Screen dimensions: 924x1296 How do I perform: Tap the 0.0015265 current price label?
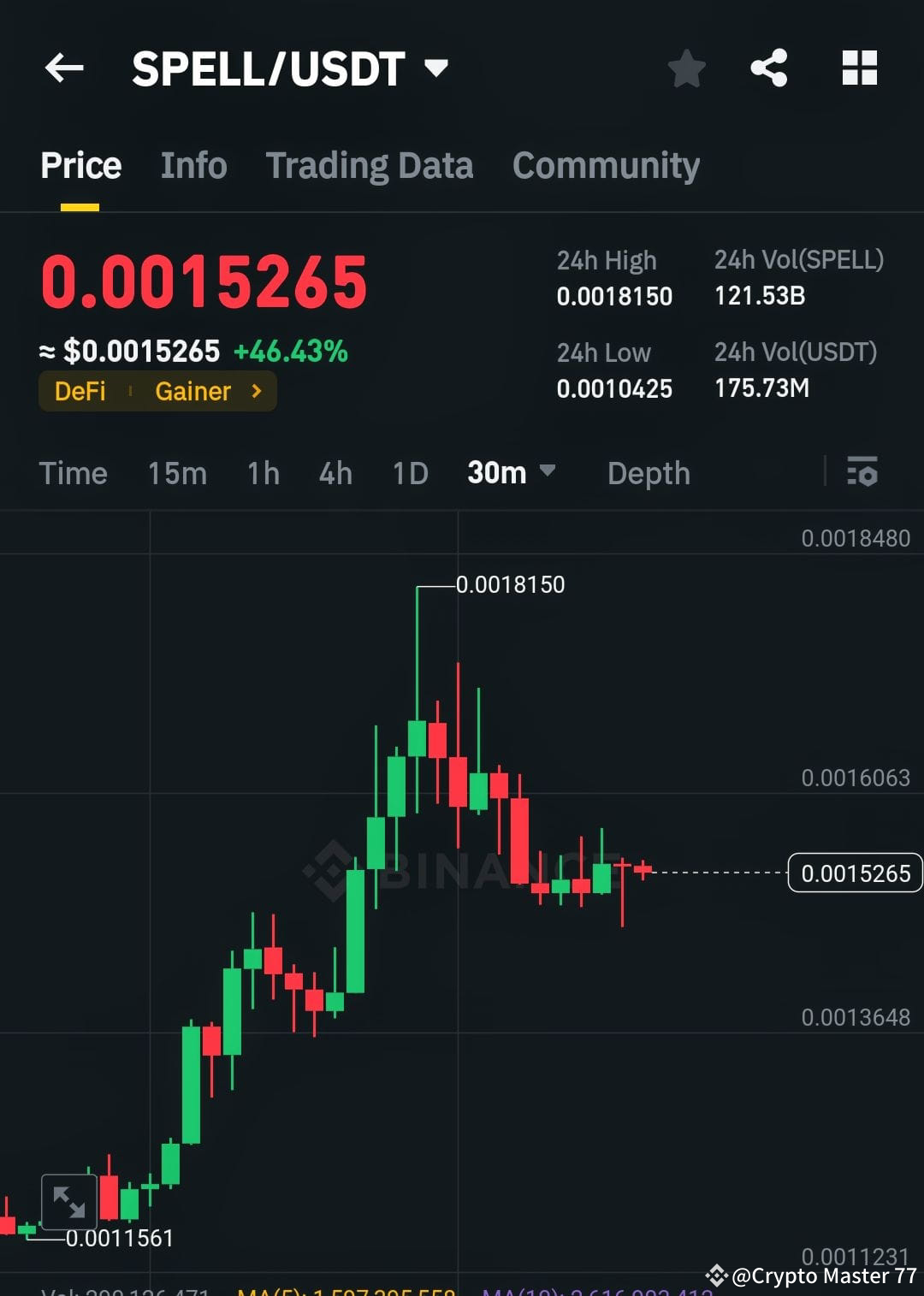854,873
